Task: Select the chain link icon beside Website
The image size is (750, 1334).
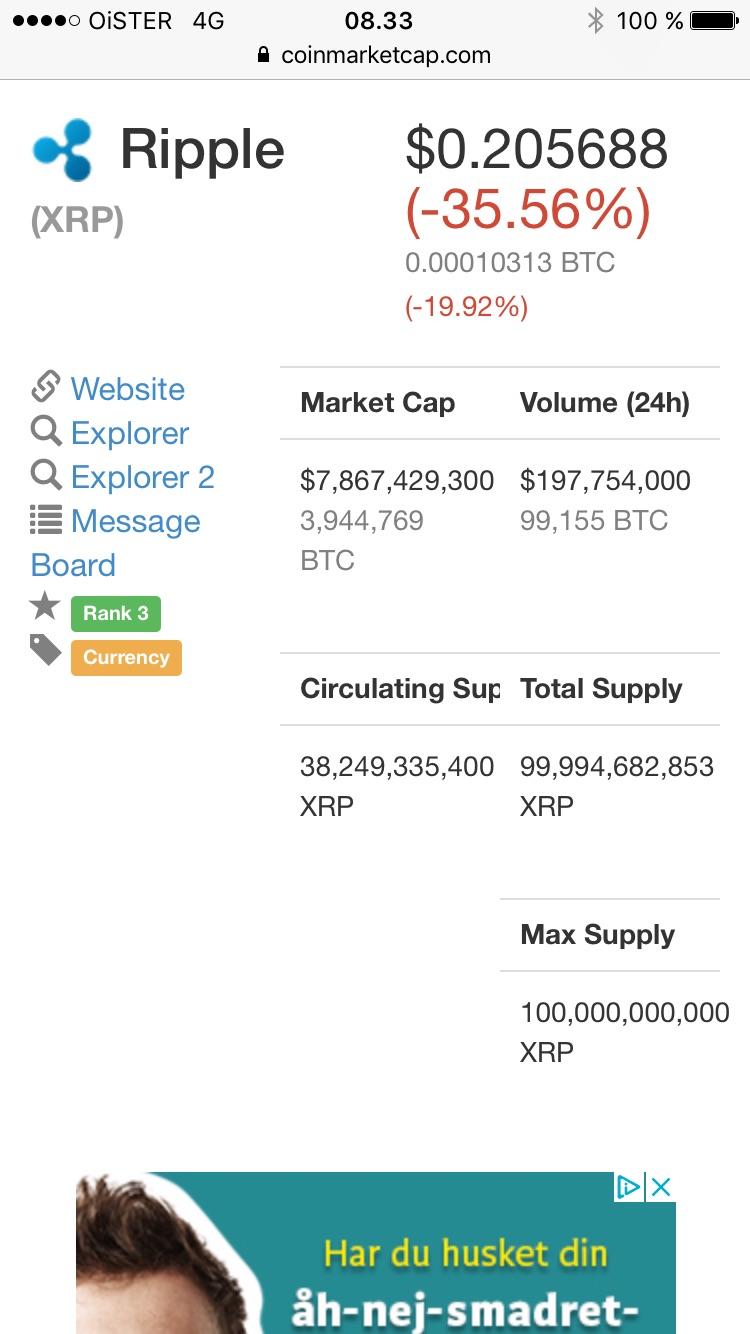Action: point(44,385)
